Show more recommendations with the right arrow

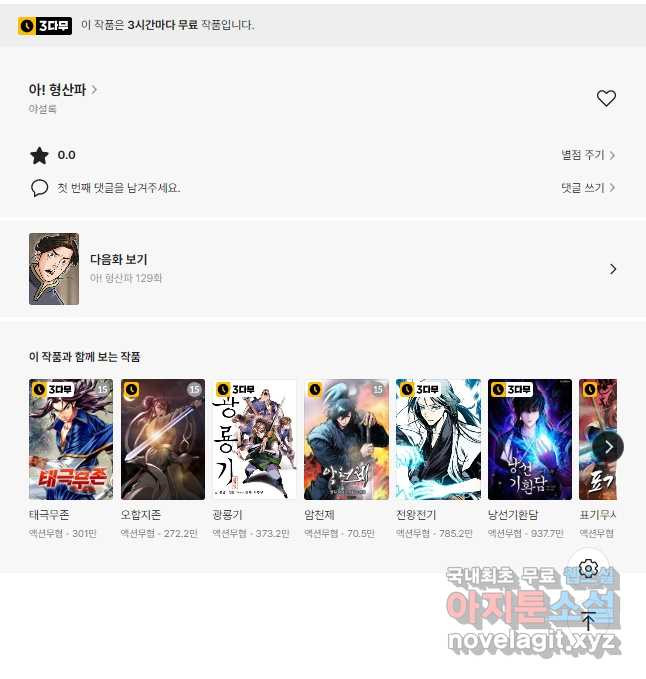point(607,446)
